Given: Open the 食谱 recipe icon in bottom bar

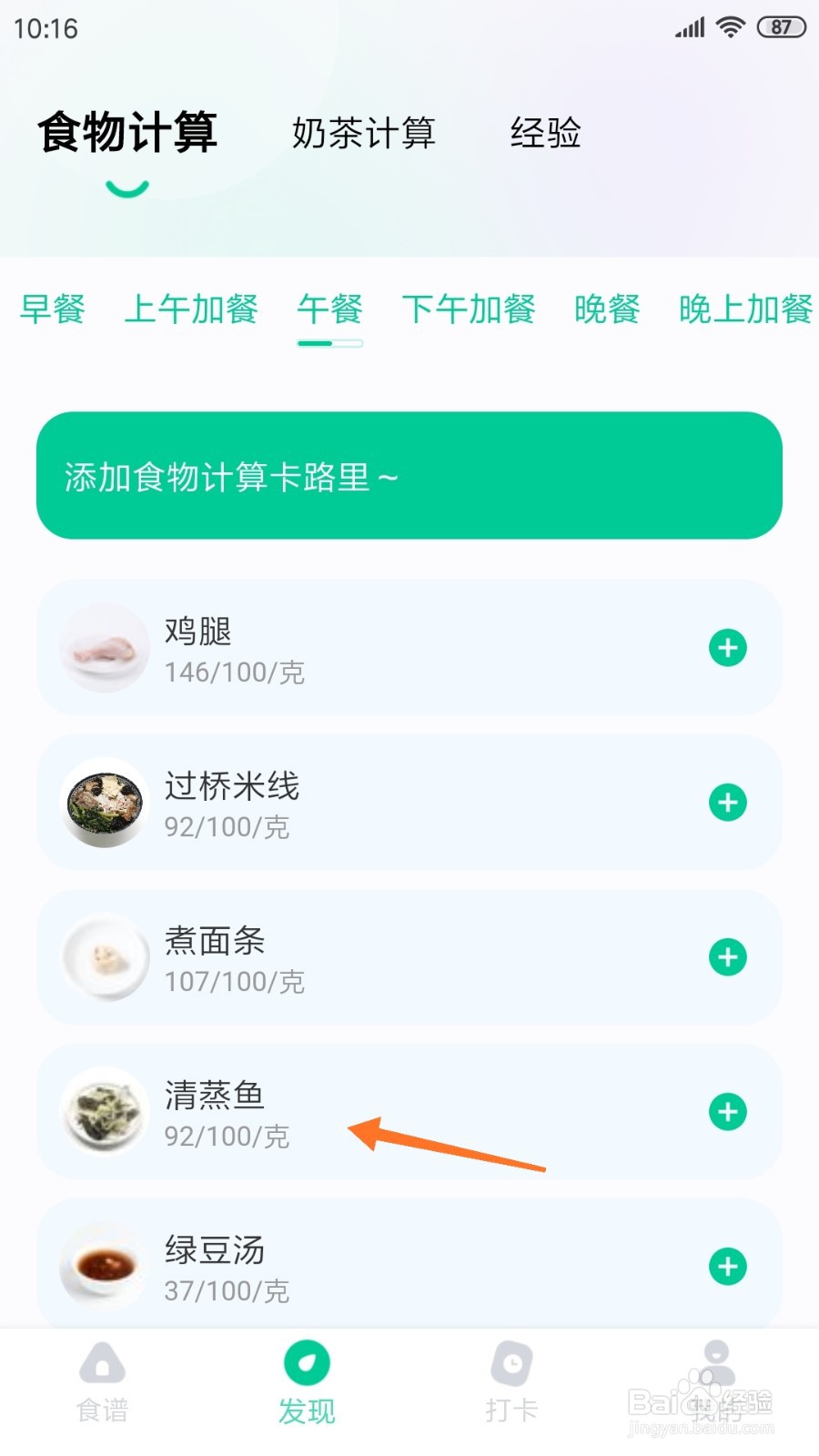Looking at the screenshot, I should point(101,1383).
